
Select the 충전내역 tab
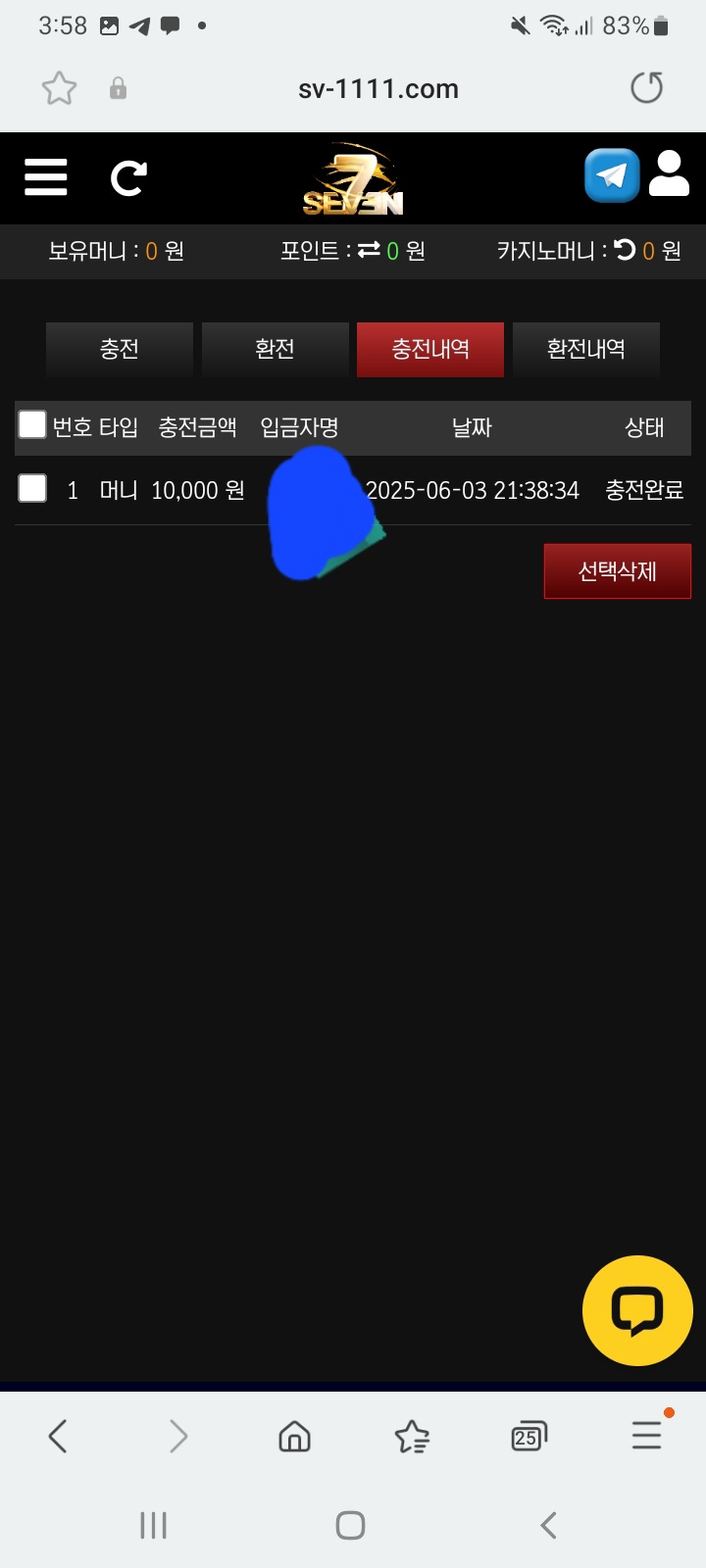pyautogui.click(x=430, y=349)
